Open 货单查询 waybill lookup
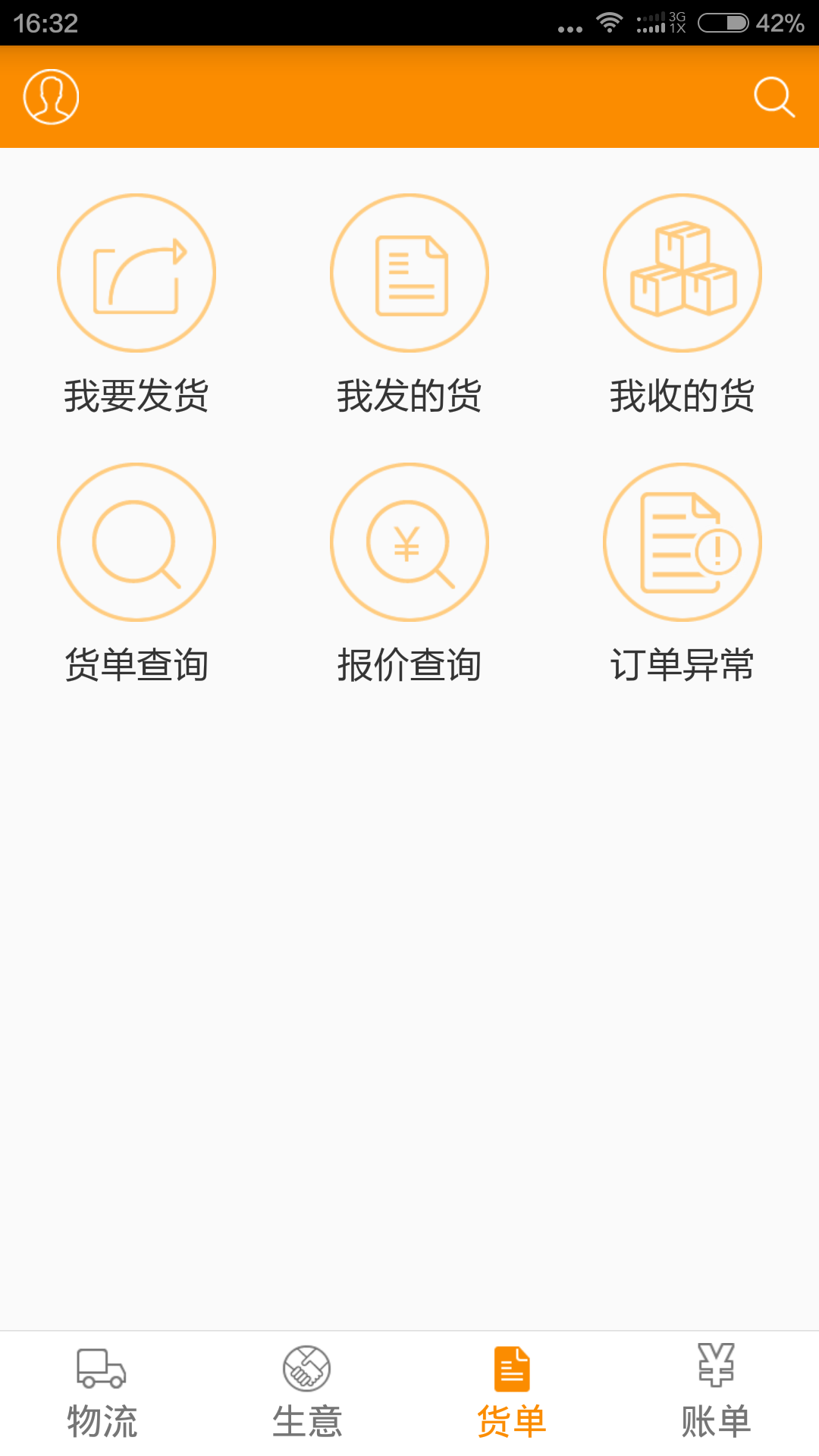Screen dimensions: 819x1456 [x=136, y=573]
